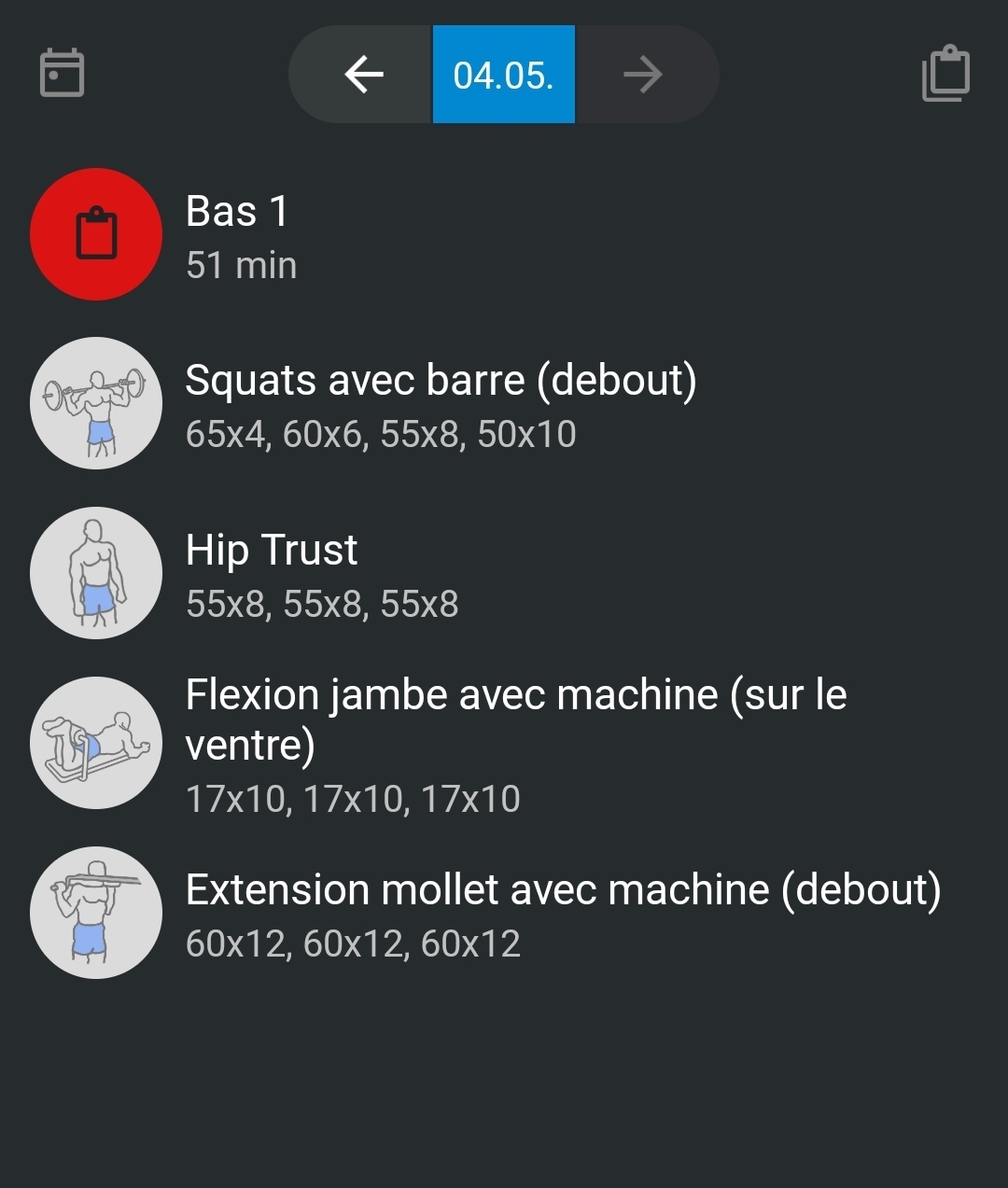
Task: Open the calendar view
Action: coord(63,74)
